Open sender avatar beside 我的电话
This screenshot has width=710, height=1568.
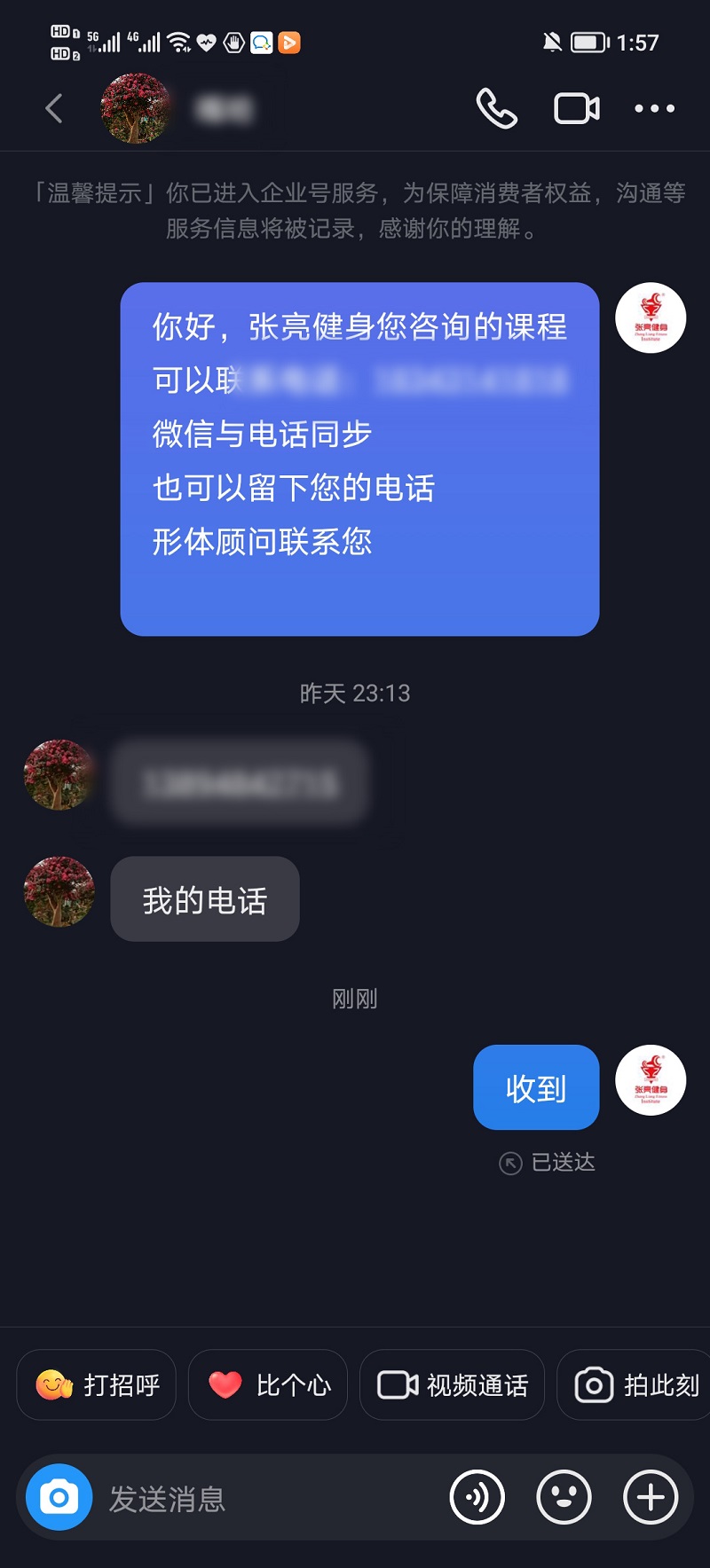[59, 891]
